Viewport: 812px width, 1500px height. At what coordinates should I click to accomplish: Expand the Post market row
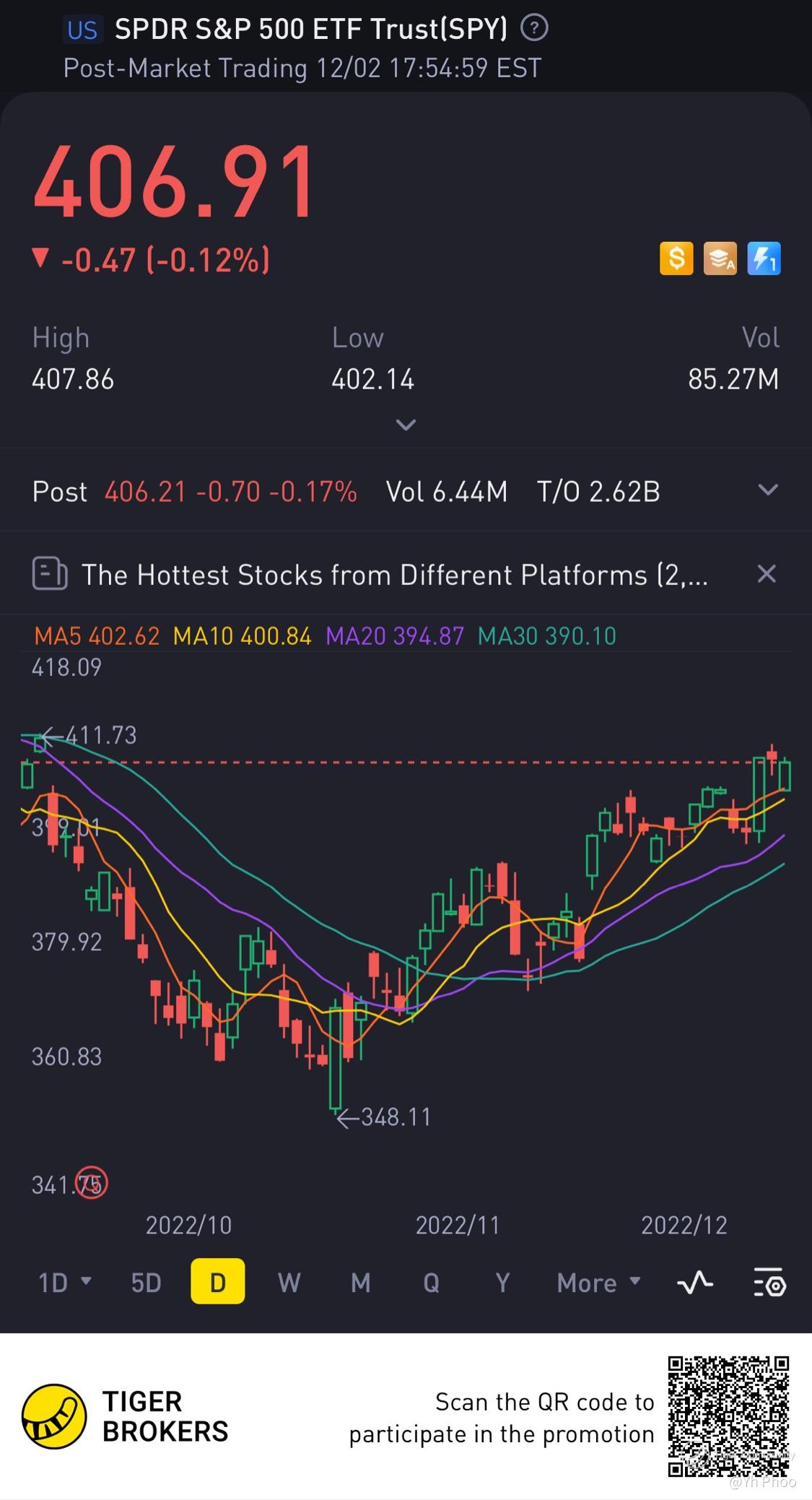(x=768, y=490)
